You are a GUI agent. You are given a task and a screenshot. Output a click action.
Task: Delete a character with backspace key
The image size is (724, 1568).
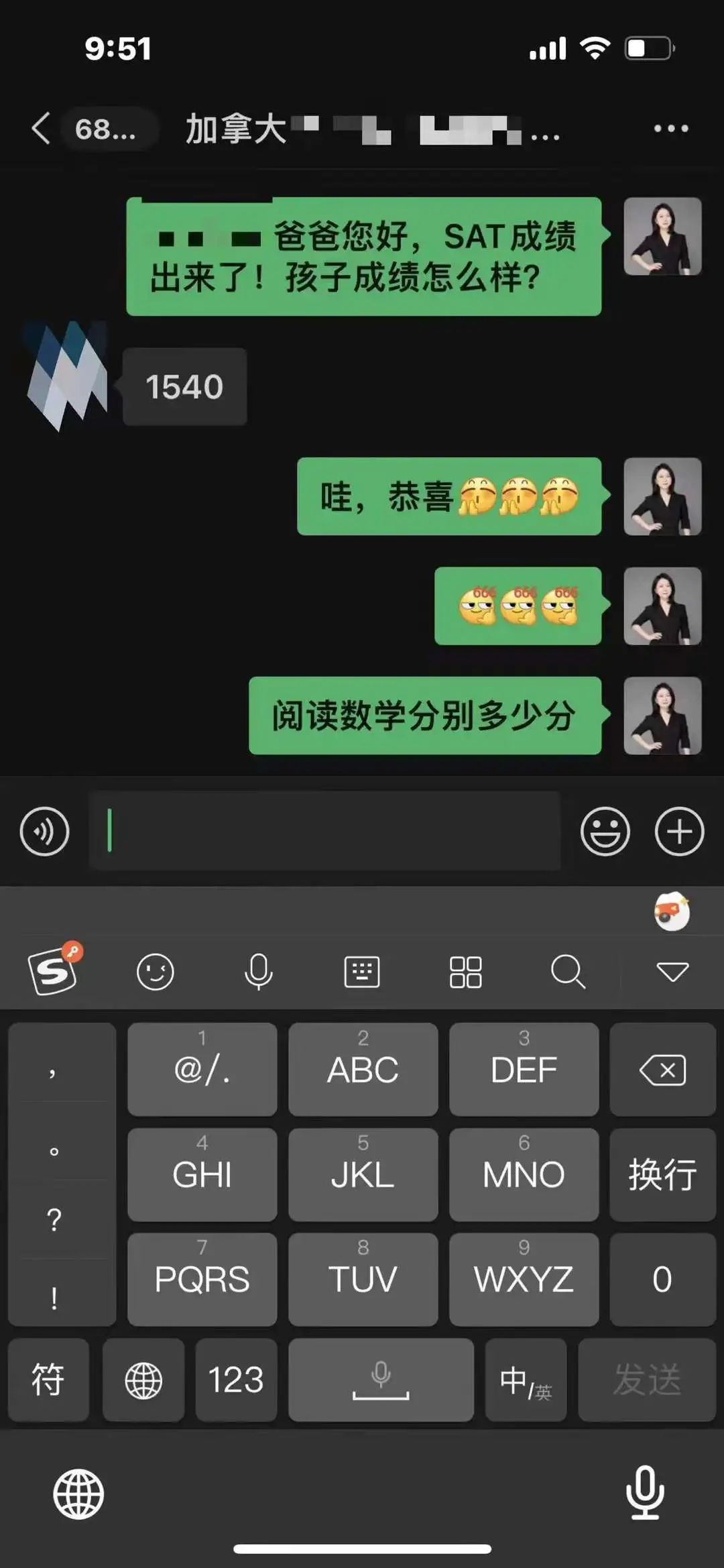tap(662, 1070)
